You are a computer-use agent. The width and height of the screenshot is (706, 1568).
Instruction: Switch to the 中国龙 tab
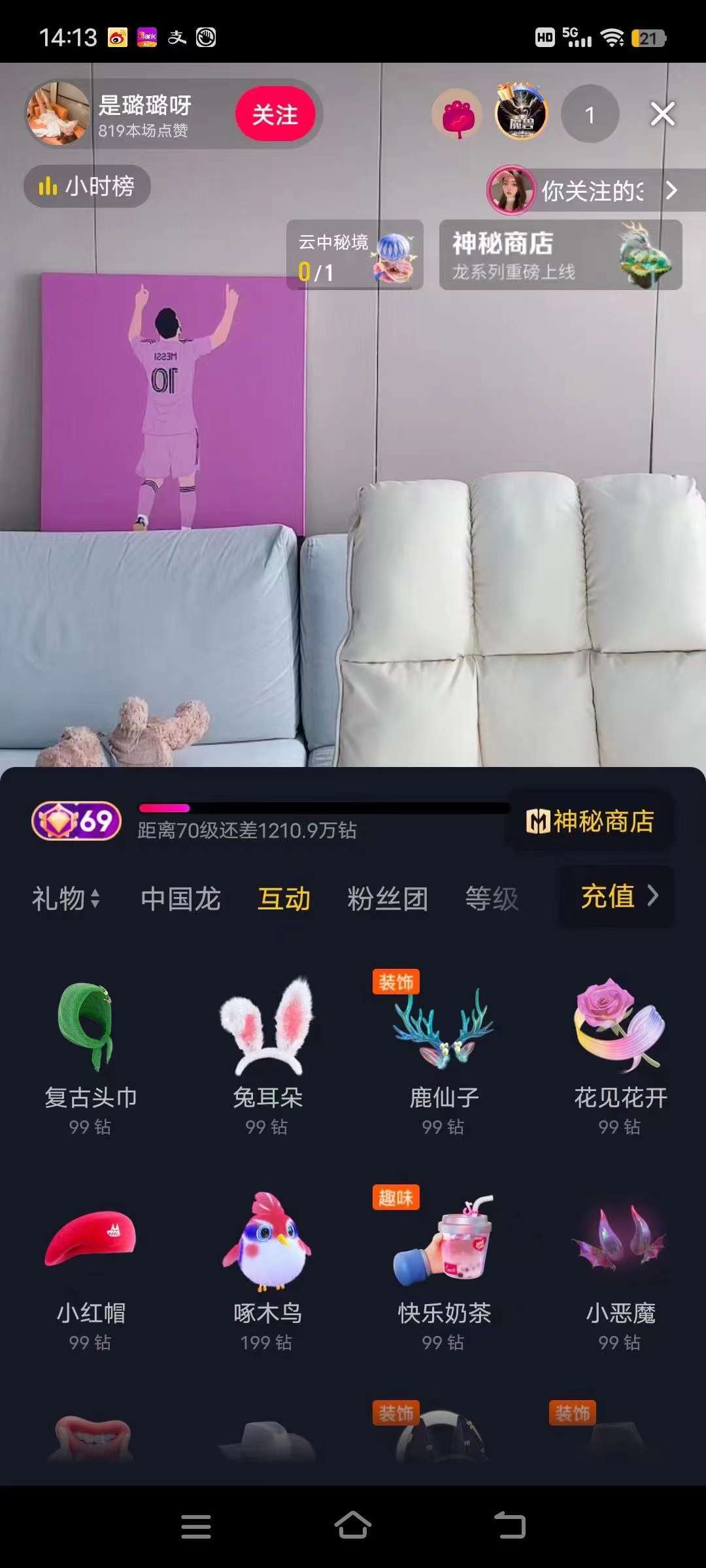pos(180,898)
